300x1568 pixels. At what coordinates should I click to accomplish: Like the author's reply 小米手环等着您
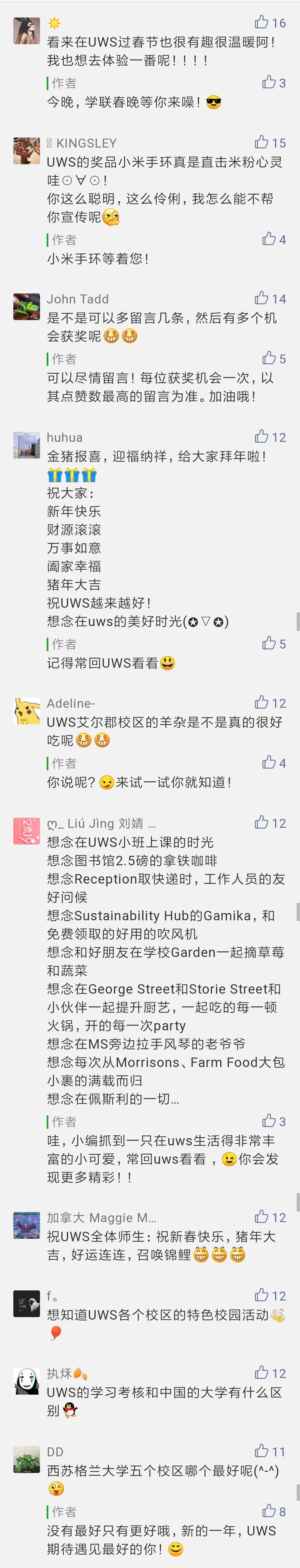[x=269, y=239]
